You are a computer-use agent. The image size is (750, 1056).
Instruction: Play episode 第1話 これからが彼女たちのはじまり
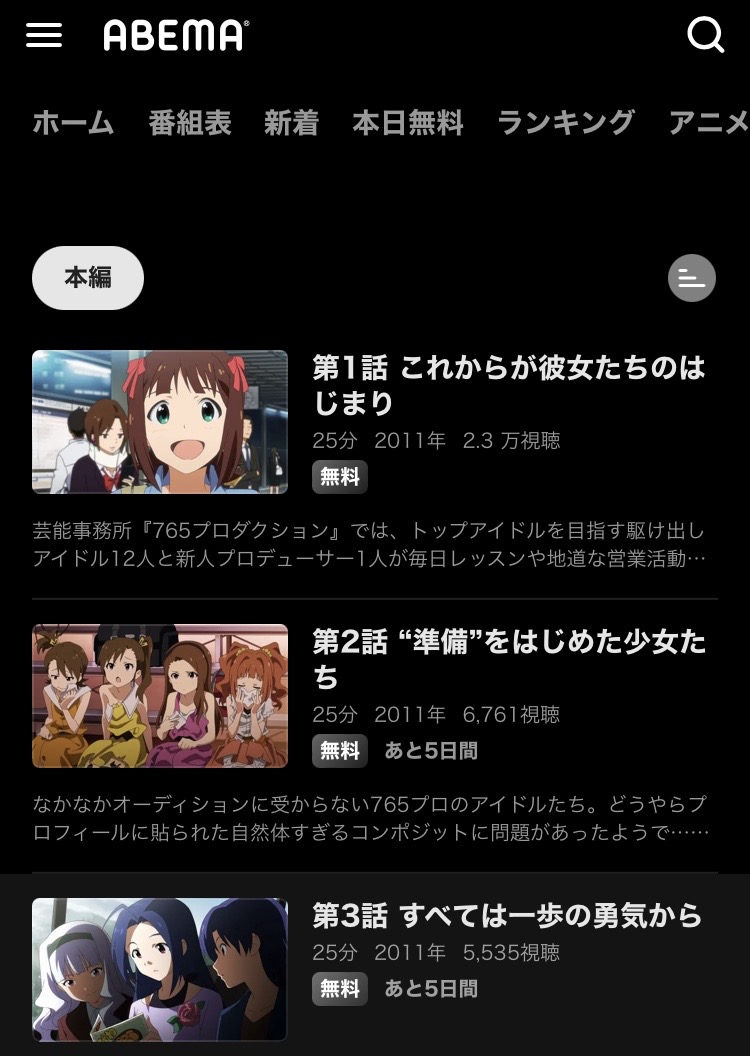pyautogui.click(x=374, y=462)
